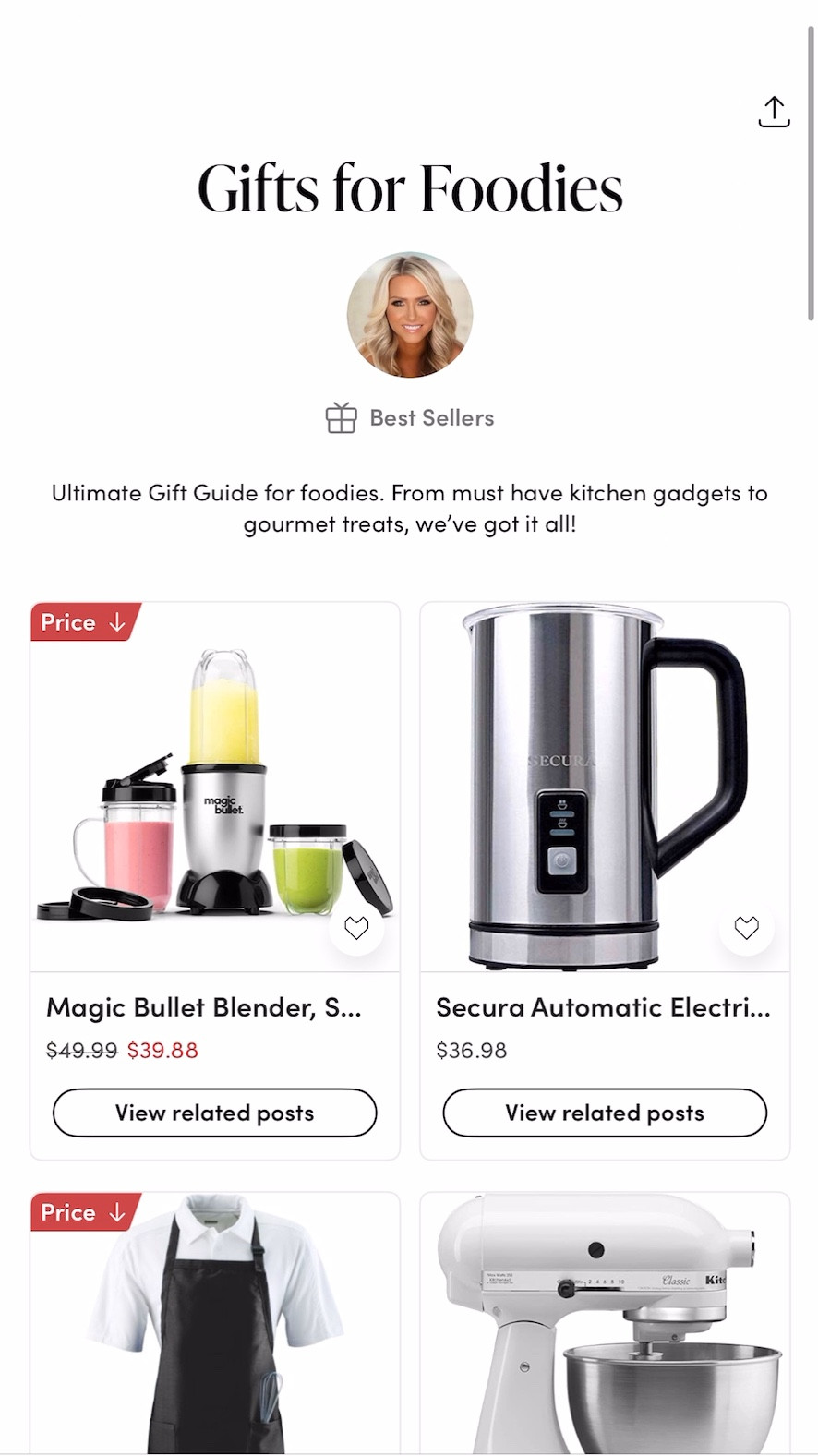Tap the Price drop arrow on the Magic Bullet badge

pyautogui.click(x=116, y=622)
